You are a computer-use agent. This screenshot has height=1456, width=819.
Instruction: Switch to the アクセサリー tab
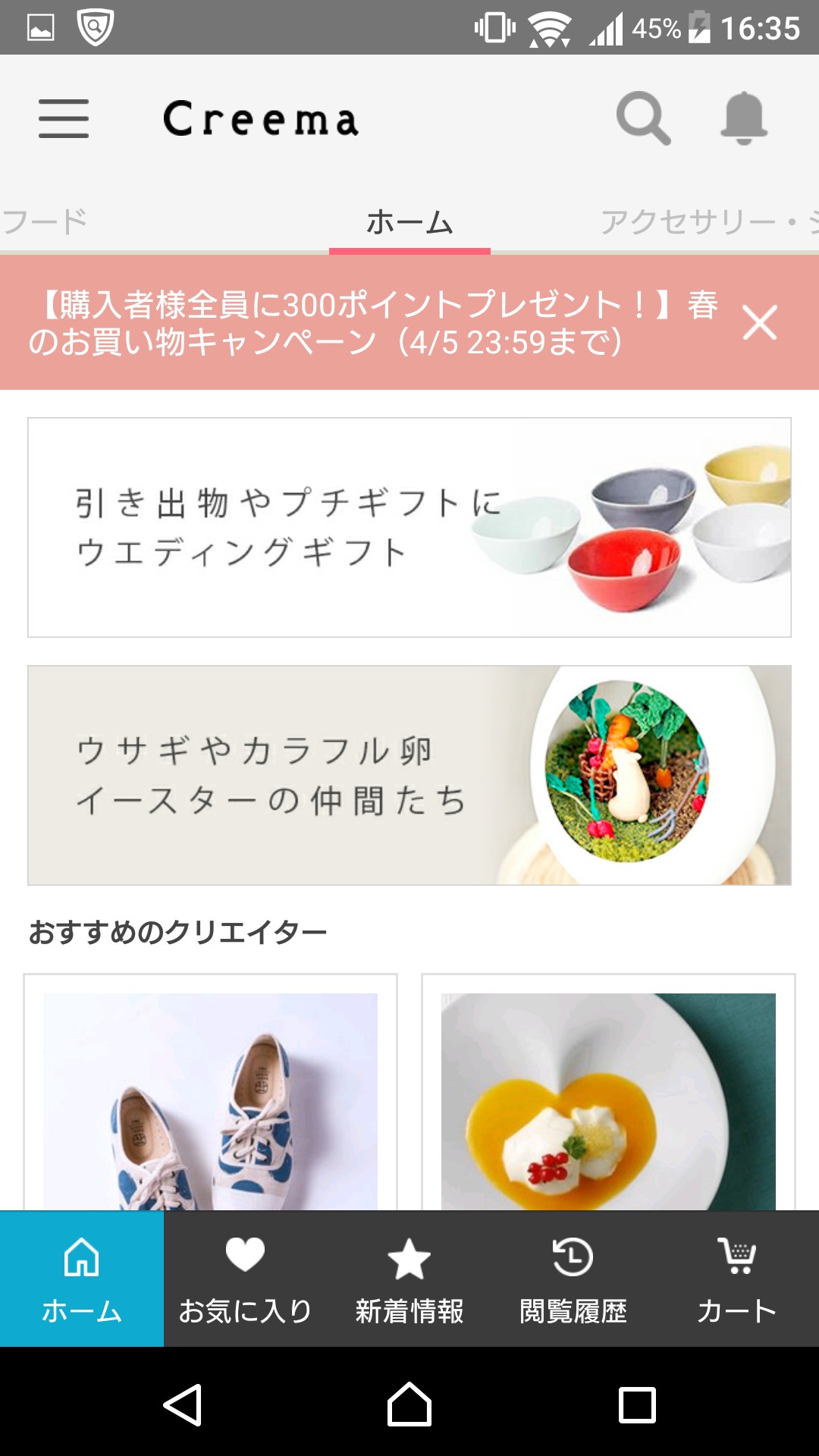[705, 221]
